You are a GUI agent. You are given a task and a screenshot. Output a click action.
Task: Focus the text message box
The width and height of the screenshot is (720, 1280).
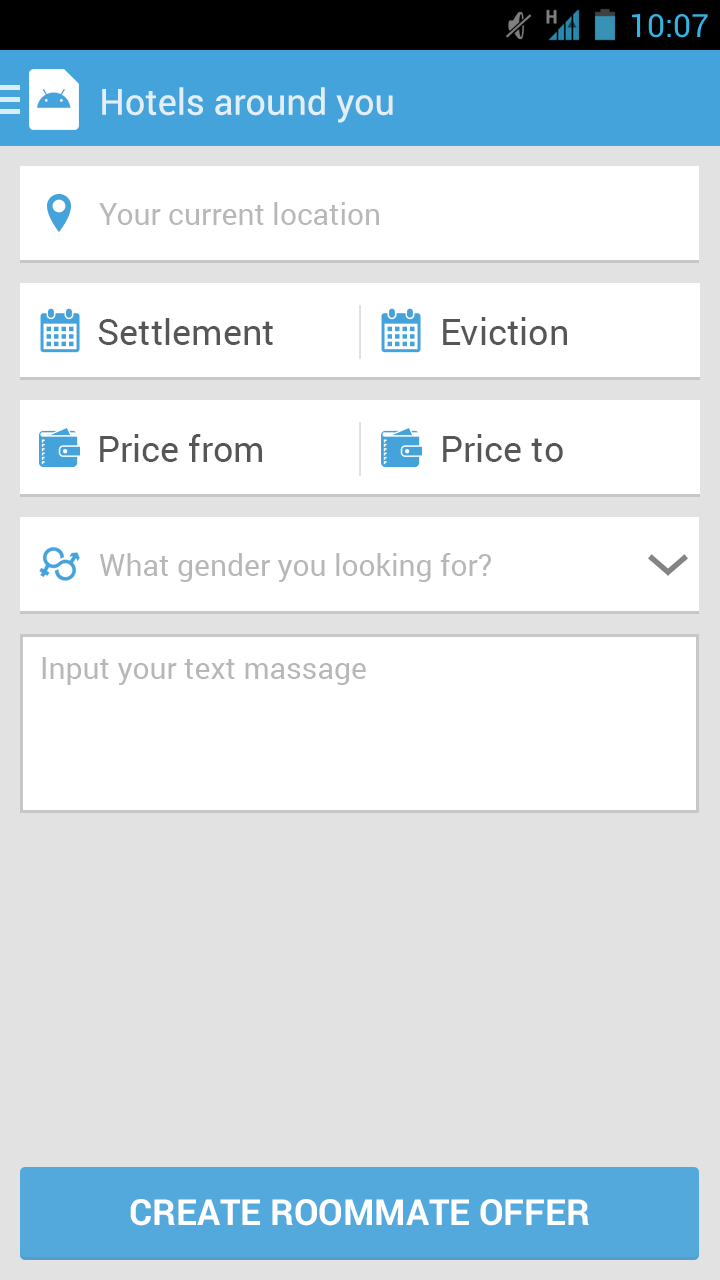point(359,723)
